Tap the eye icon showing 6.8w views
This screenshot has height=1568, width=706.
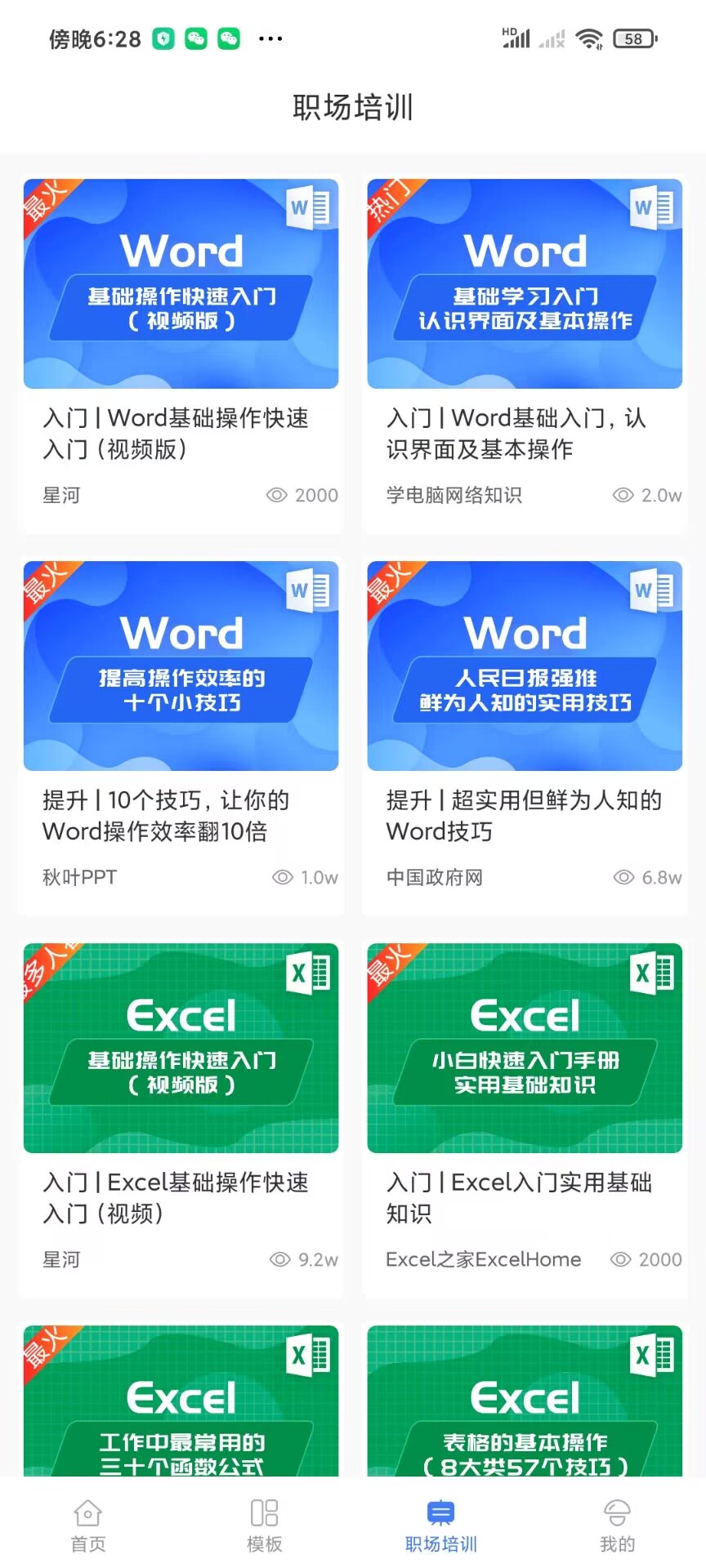pyautogui.click(x=622, y=877)
